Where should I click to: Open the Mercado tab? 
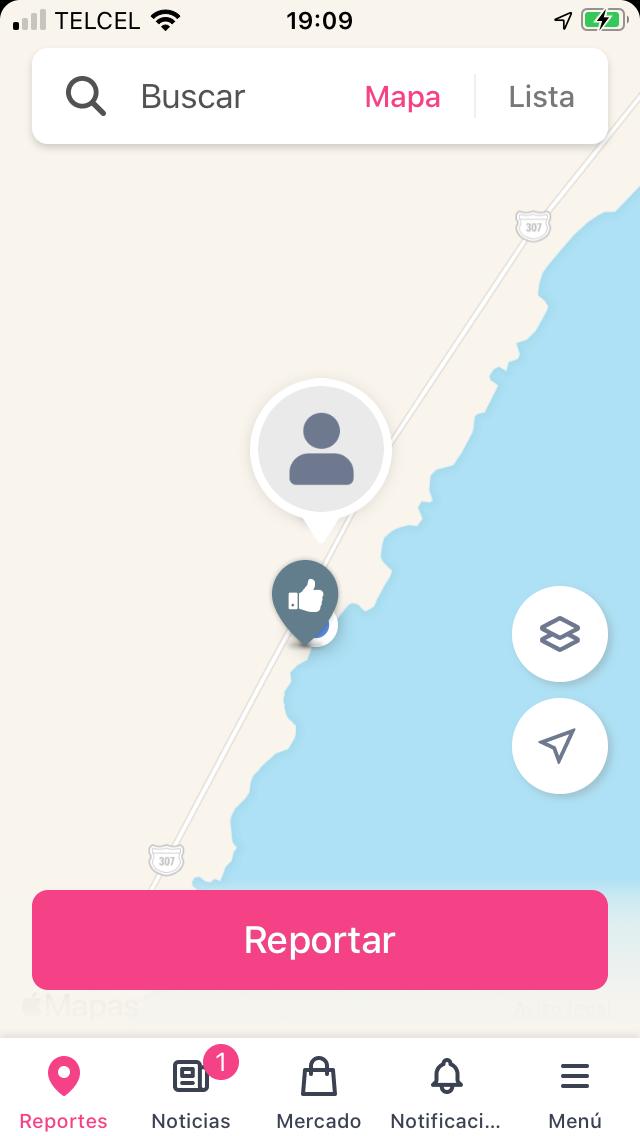pos(319,1092)
